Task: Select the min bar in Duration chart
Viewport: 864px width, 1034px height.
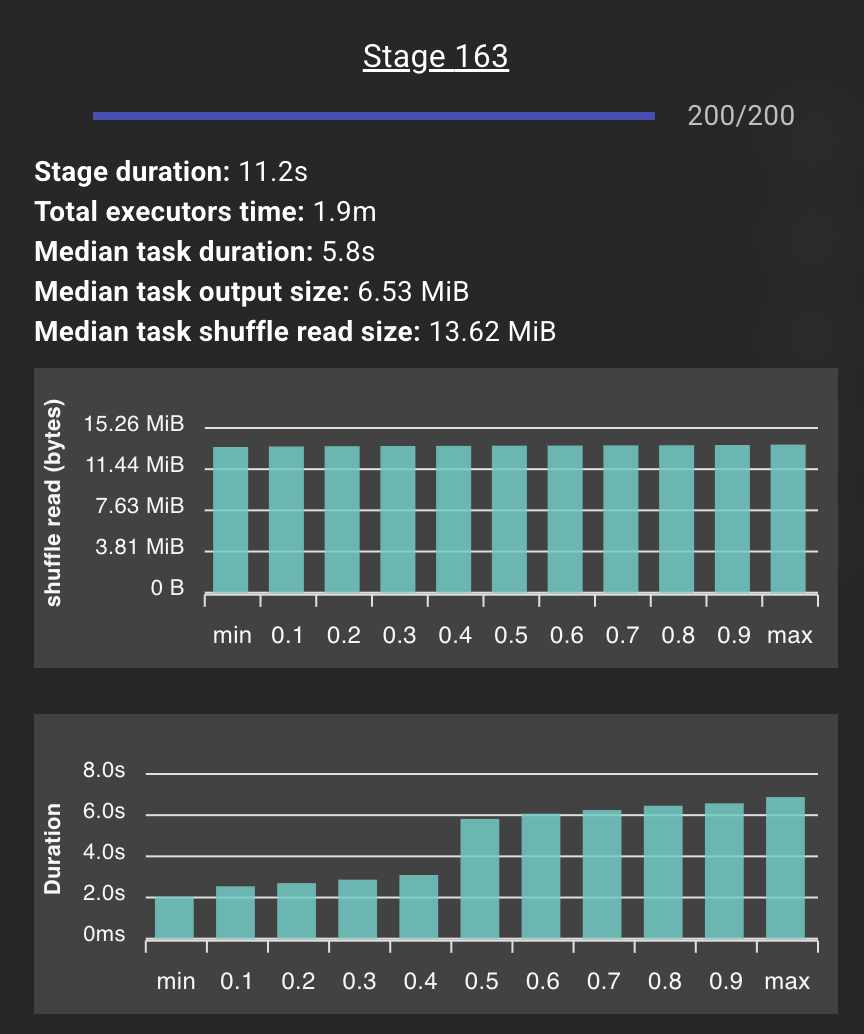Action: click(x=176, y=915)
